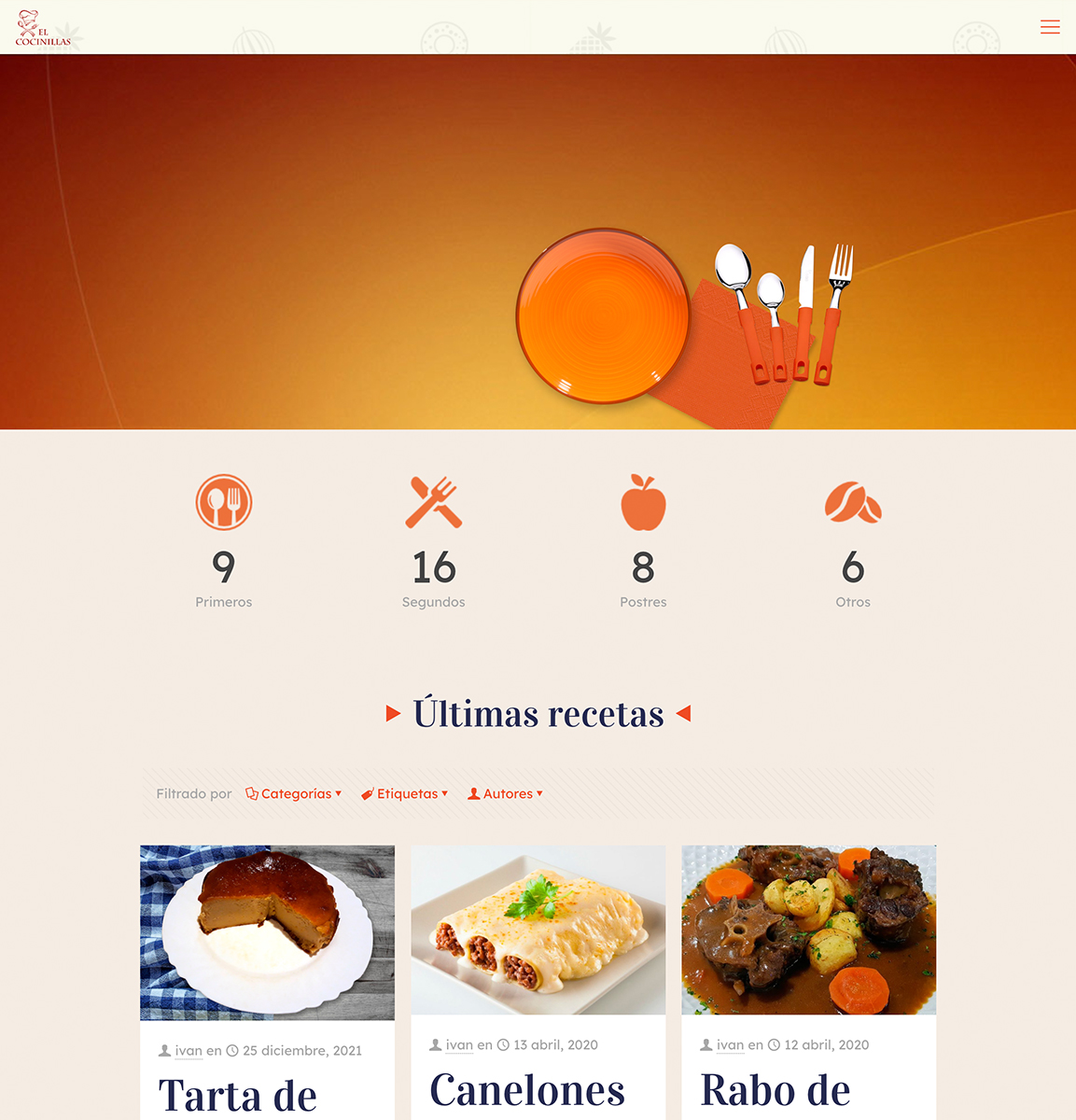This screenshot has height=1120, width=1076.
Task: Expand the Etiquetas filter dropdown
Action: 405,794
